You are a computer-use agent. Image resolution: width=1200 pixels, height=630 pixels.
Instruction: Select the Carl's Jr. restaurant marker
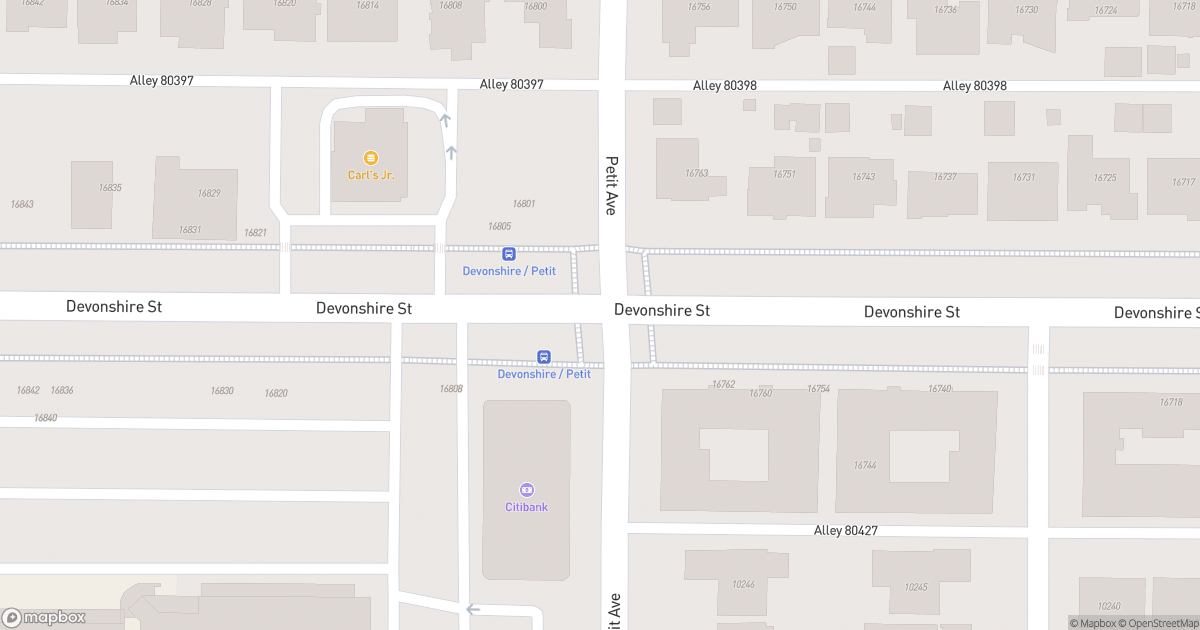click(371, 158)
